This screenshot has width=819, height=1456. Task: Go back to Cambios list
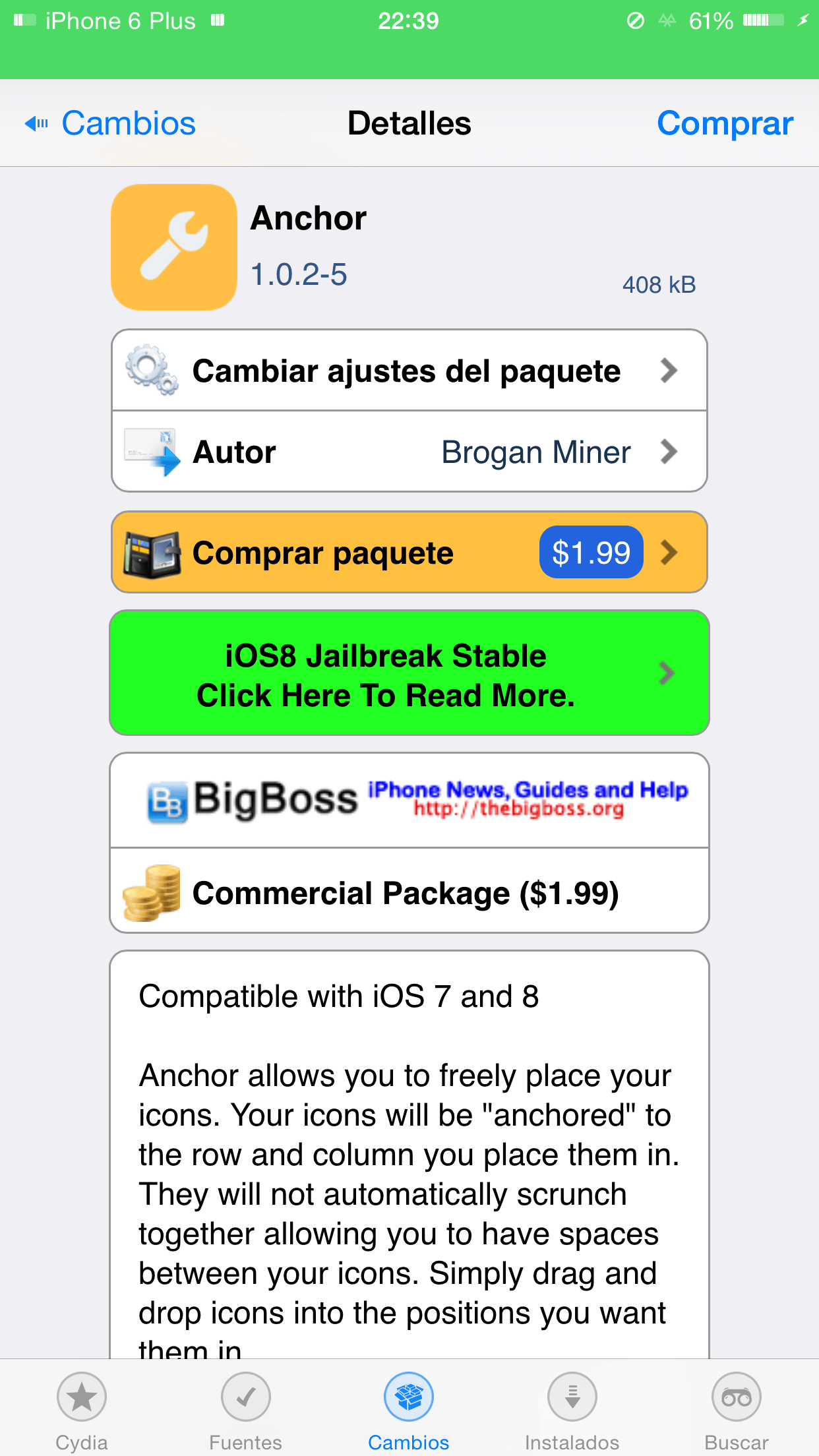click(x=111, y=123)
